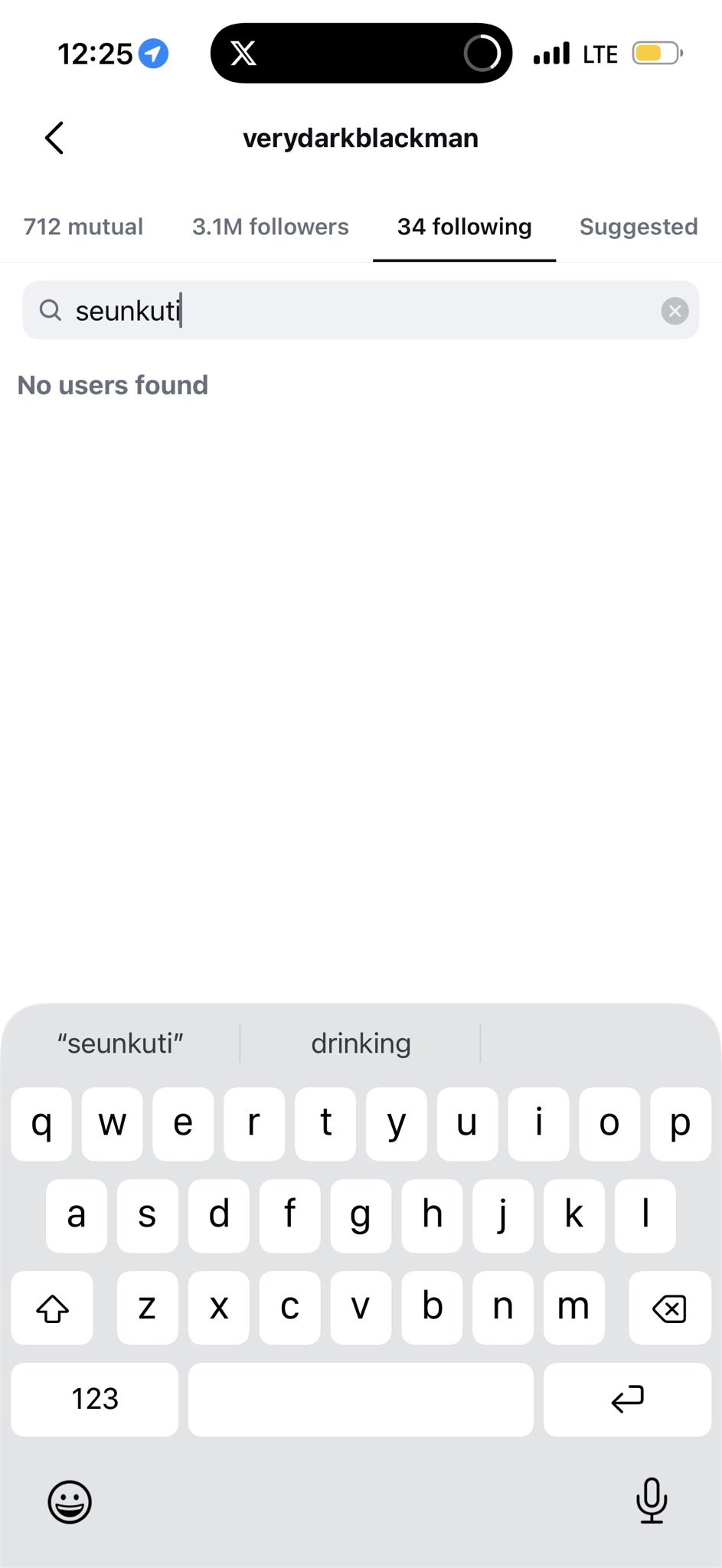Screen dimensions: 722x1568
Task: Select the 34 following tab
Action: 464,227
